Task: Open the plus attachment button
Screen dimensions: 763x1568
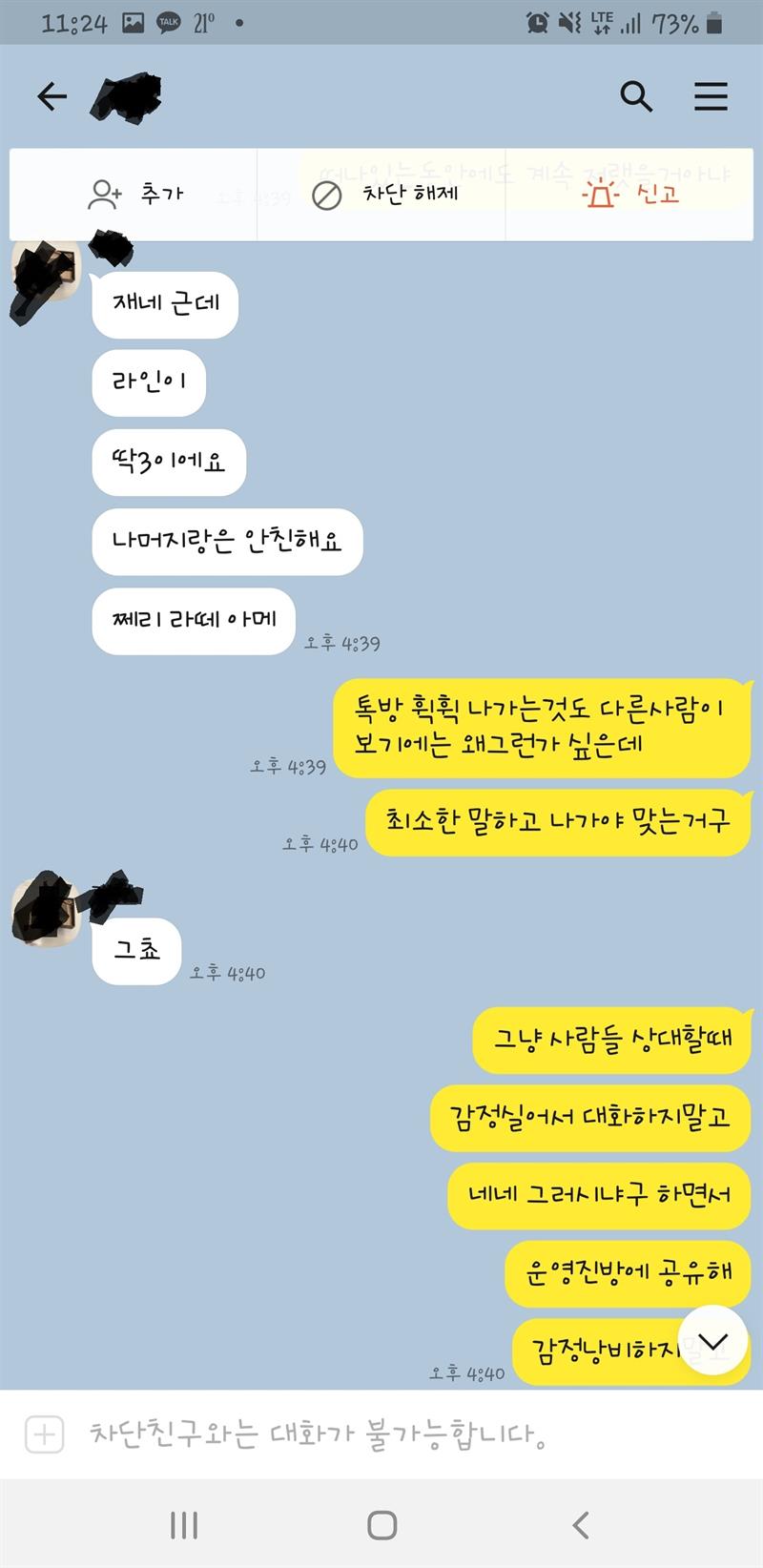Action: (x=44, y=1434)
